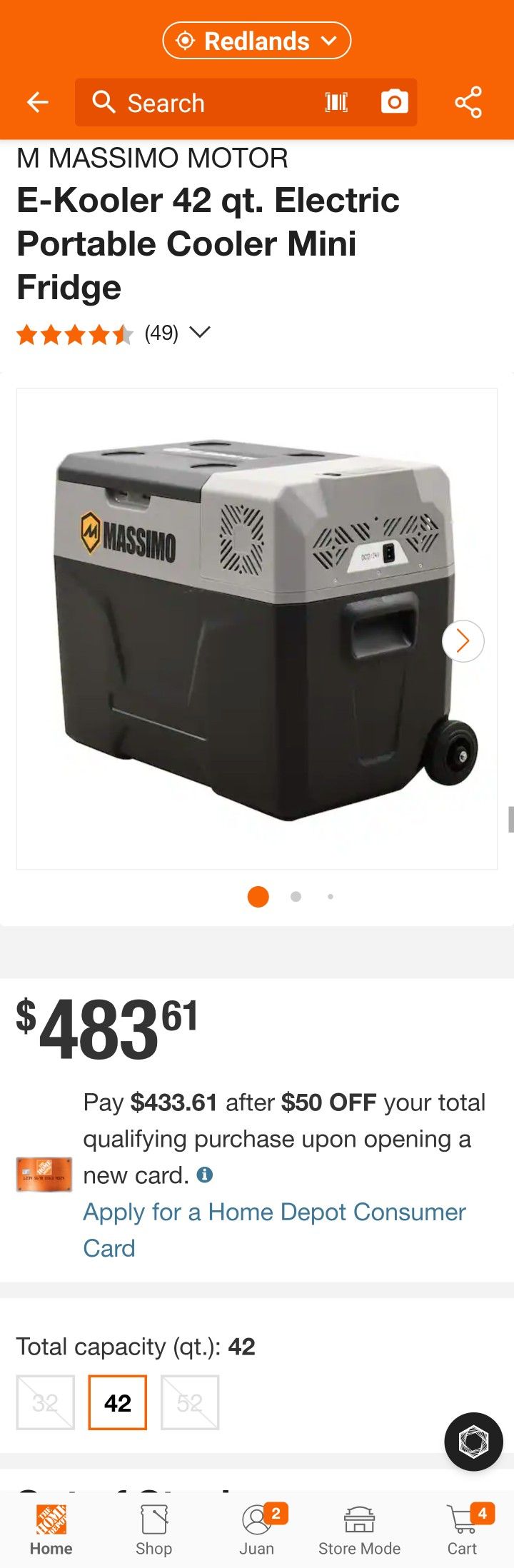Switch to the Home tab

(x=51, y=1529)
